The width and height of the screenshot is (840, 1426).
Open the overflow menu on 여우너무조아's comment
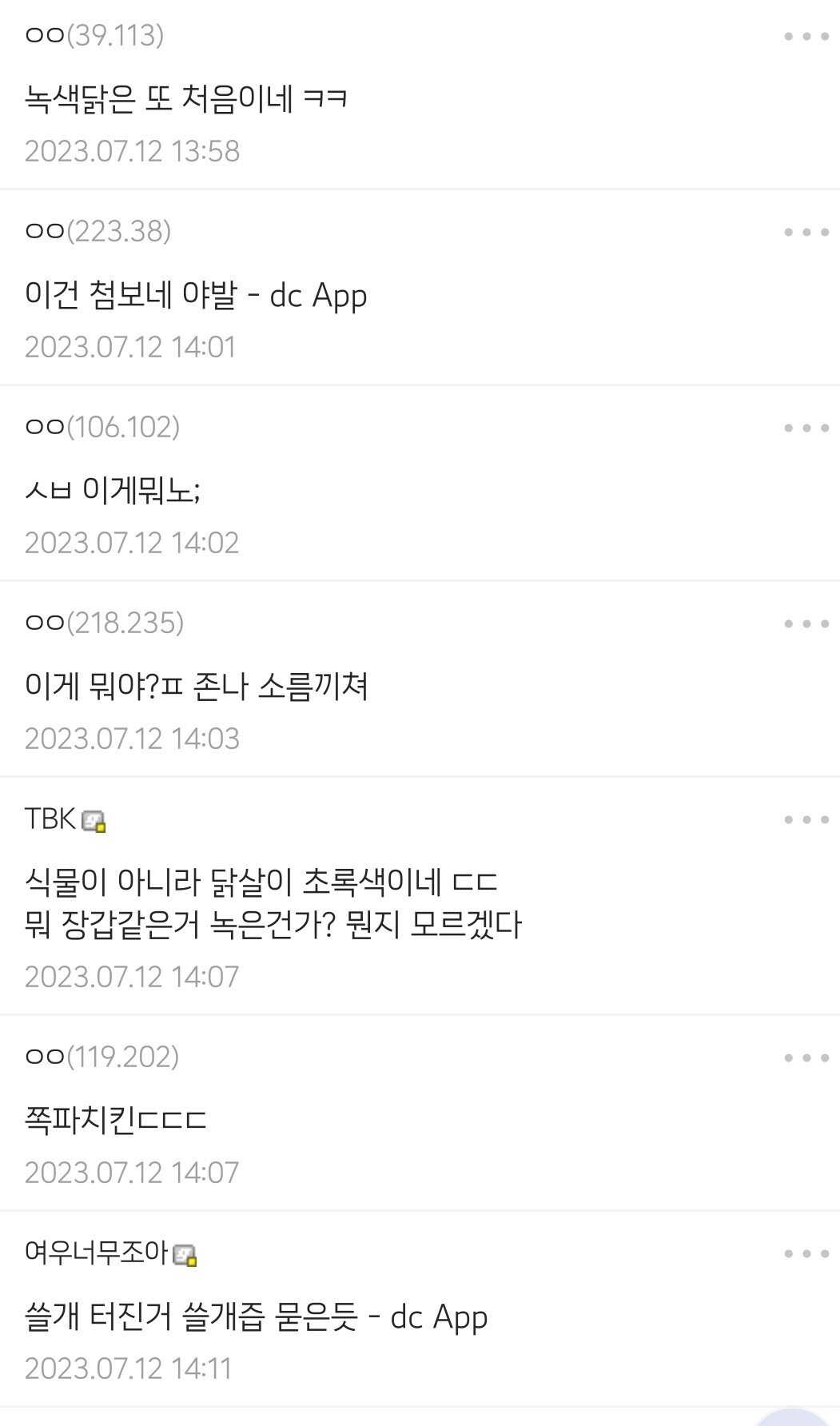click(x=806, y=1254)
